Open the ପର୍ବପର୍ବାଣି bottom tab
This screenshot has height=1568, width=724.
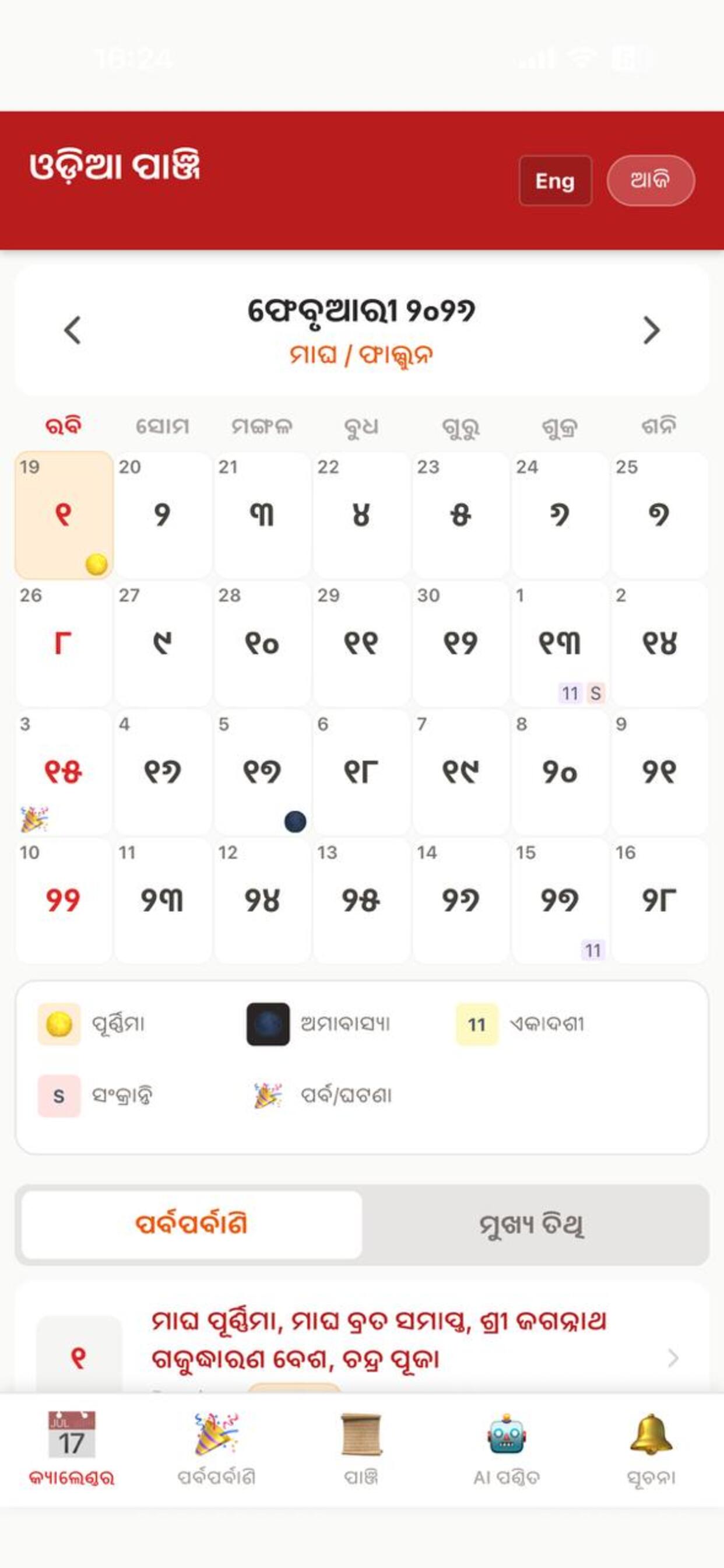pos(216,1450)
